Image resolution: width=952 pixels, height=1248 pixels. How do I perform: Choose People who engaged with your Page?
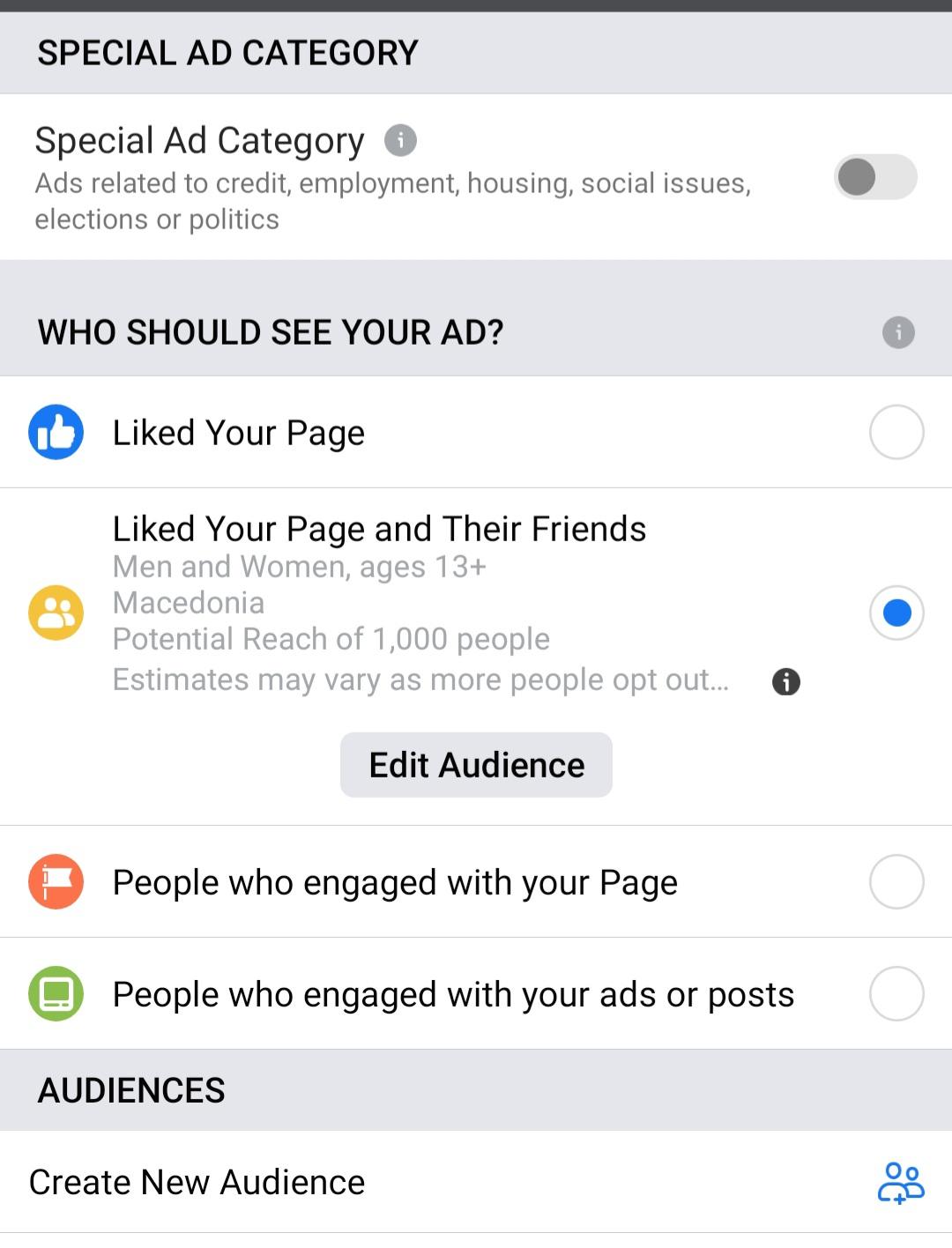476,881
